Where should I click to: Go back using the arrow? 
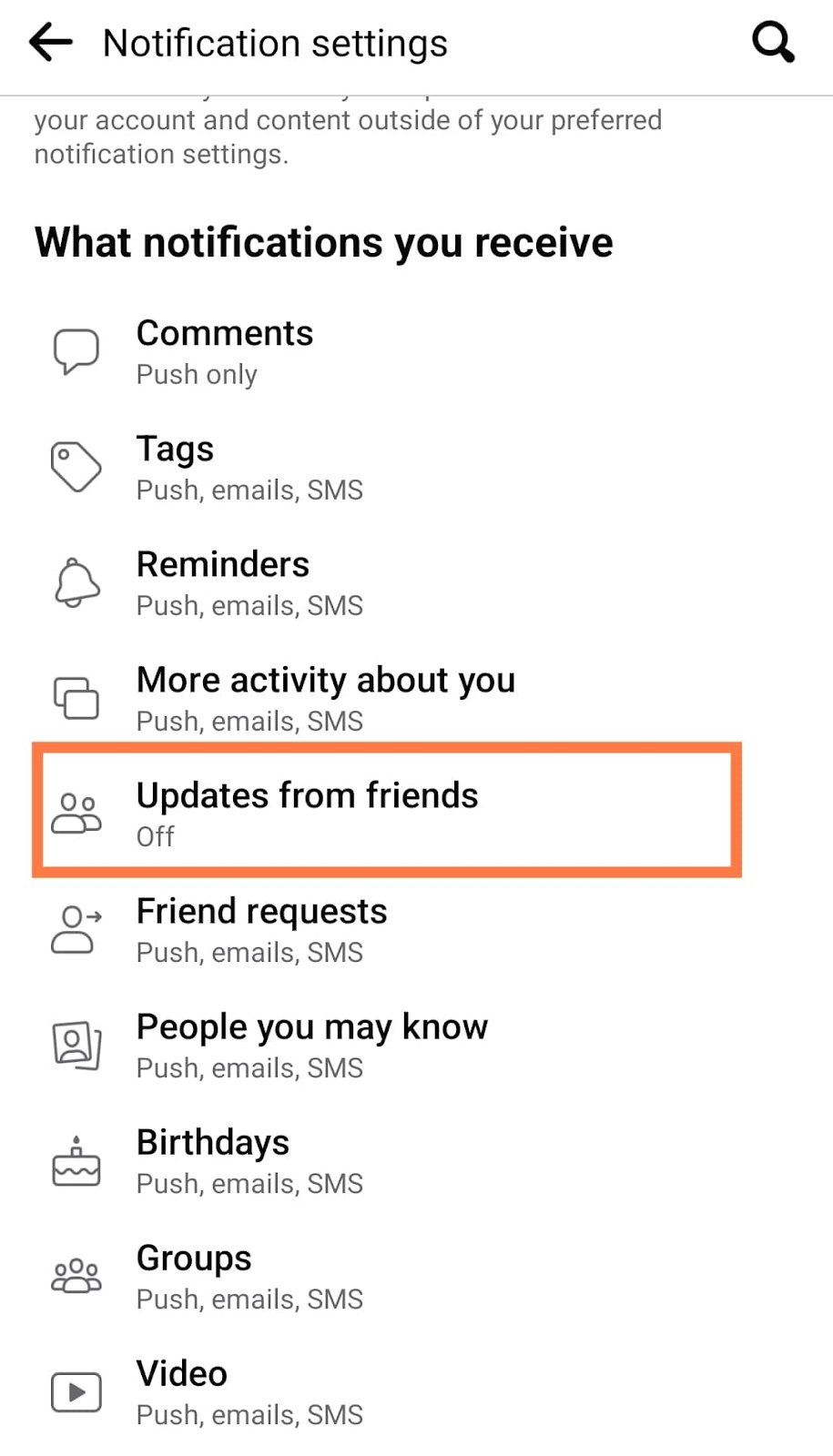pos(50,43)
